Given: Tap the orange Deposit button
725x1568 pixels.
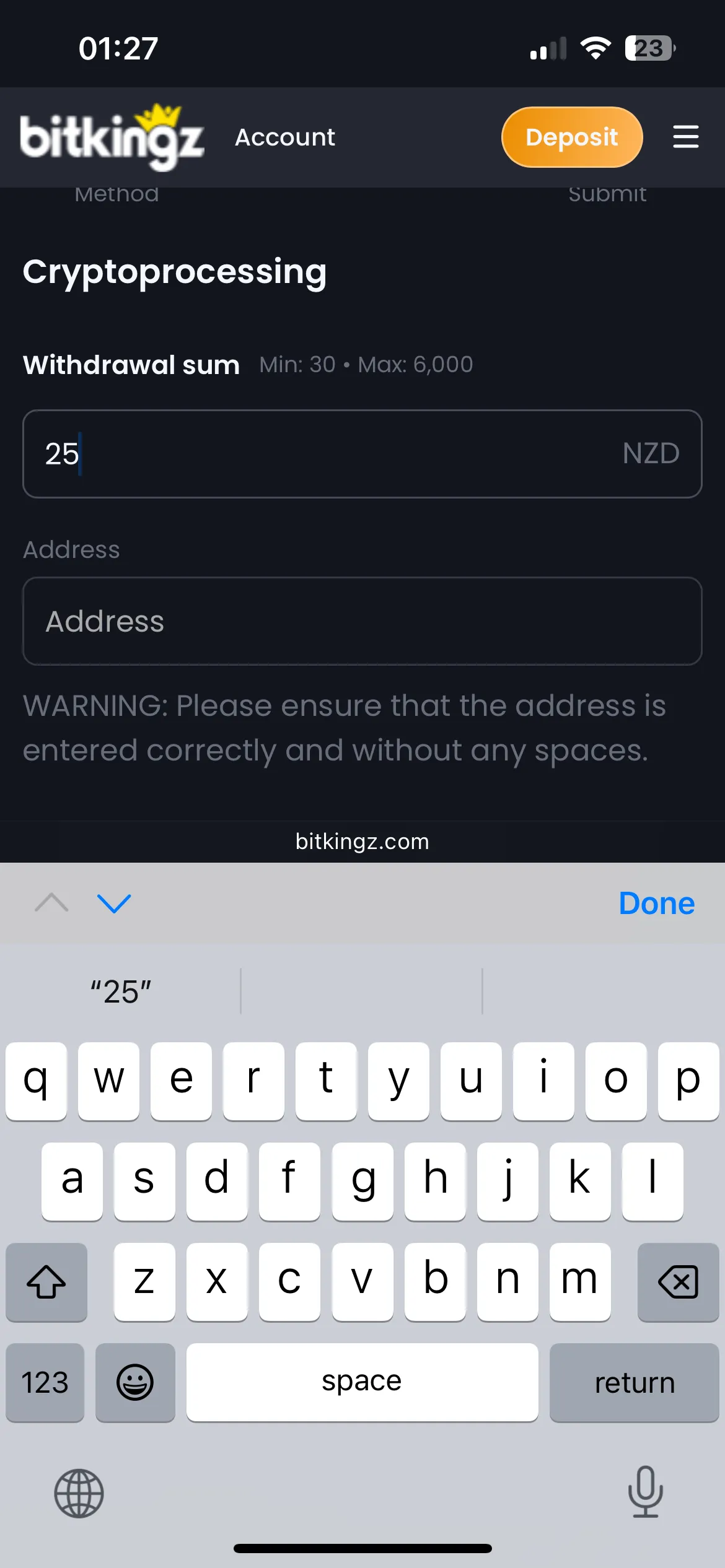Looking at the screenshot, I should point(571,137).
